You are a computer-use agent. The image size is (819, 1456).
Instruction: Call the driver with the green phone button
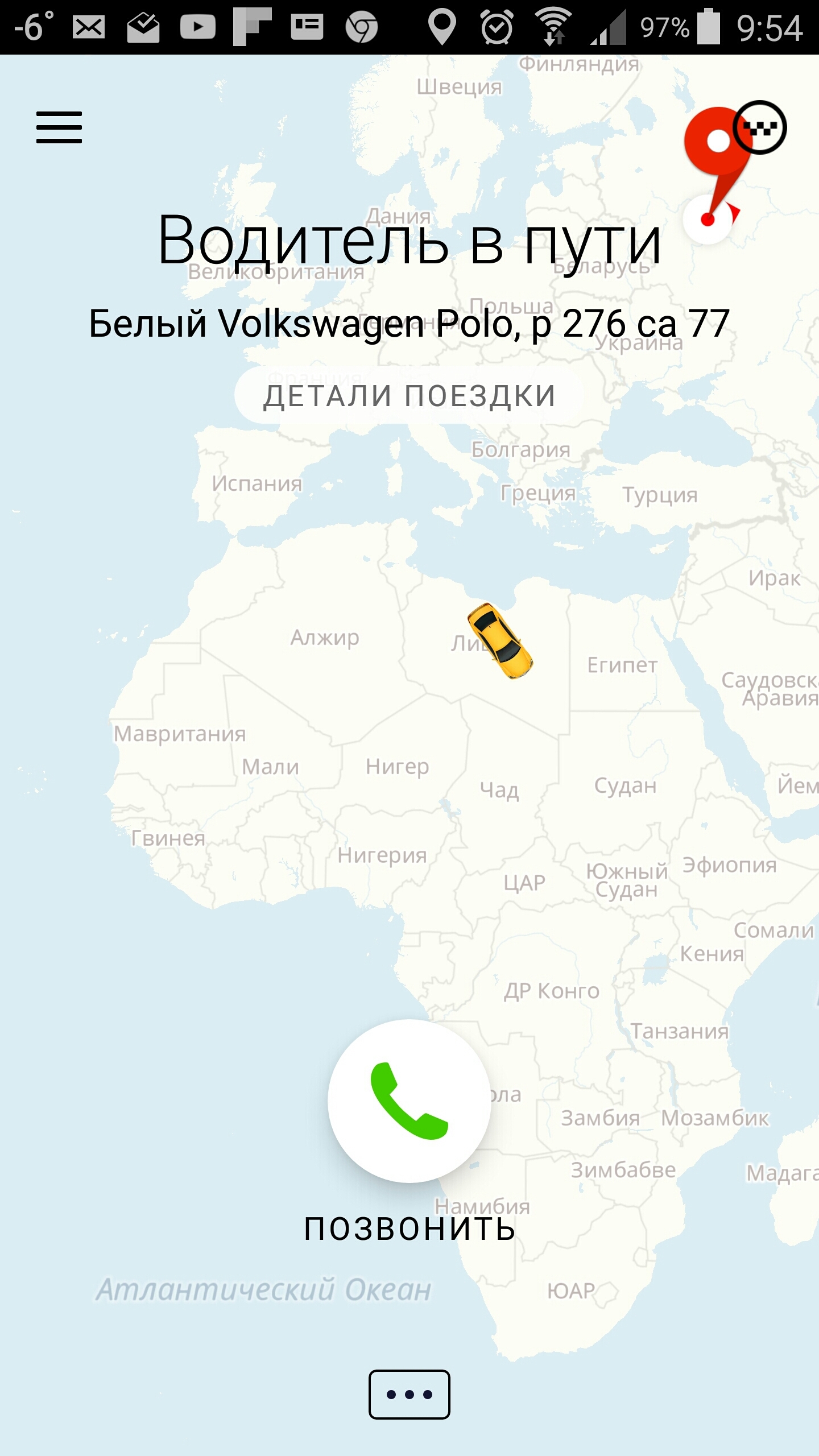click(x=409, y=1101)
